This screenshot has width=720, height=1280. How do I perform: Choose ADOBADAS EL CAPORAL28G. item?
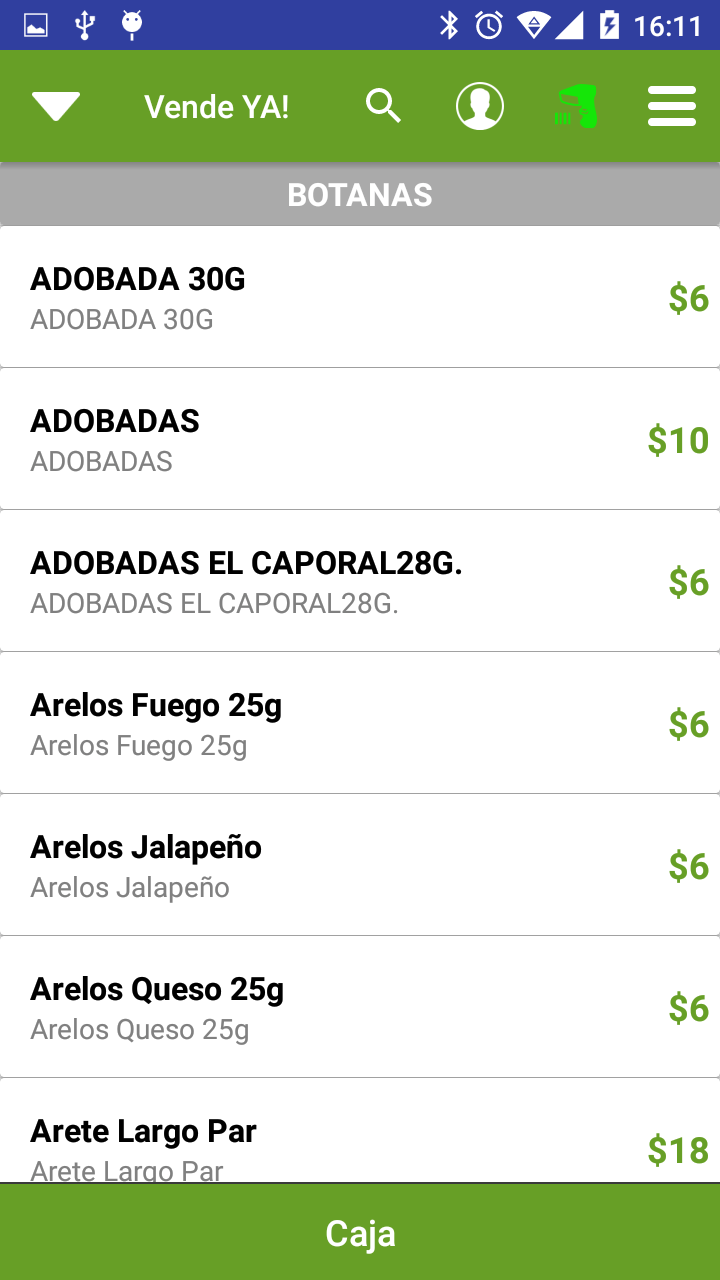tap(360, 581)
